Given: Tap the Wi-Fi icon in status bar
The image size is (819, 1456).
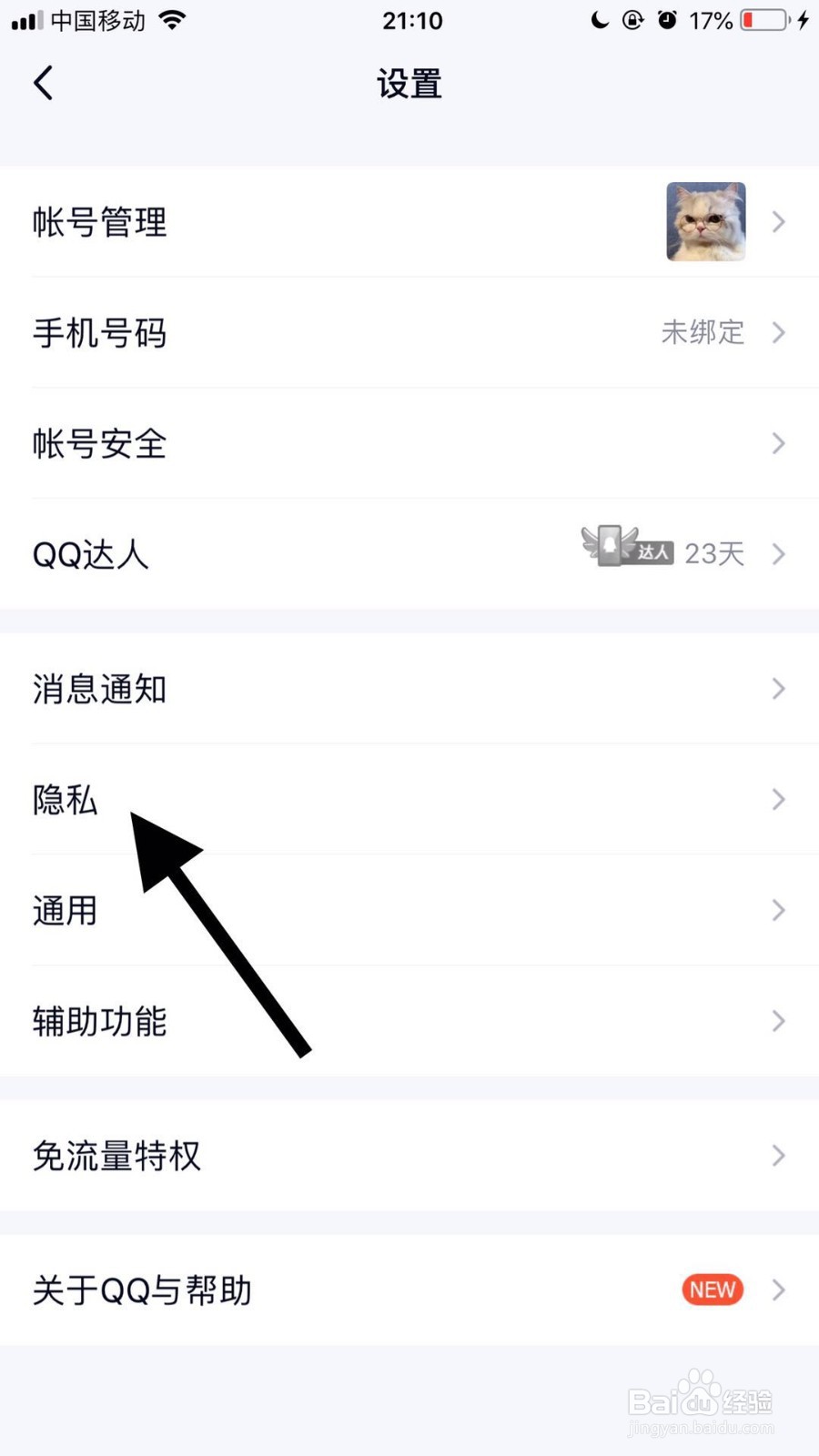Looking at the screenshot, I should [173, 20].
